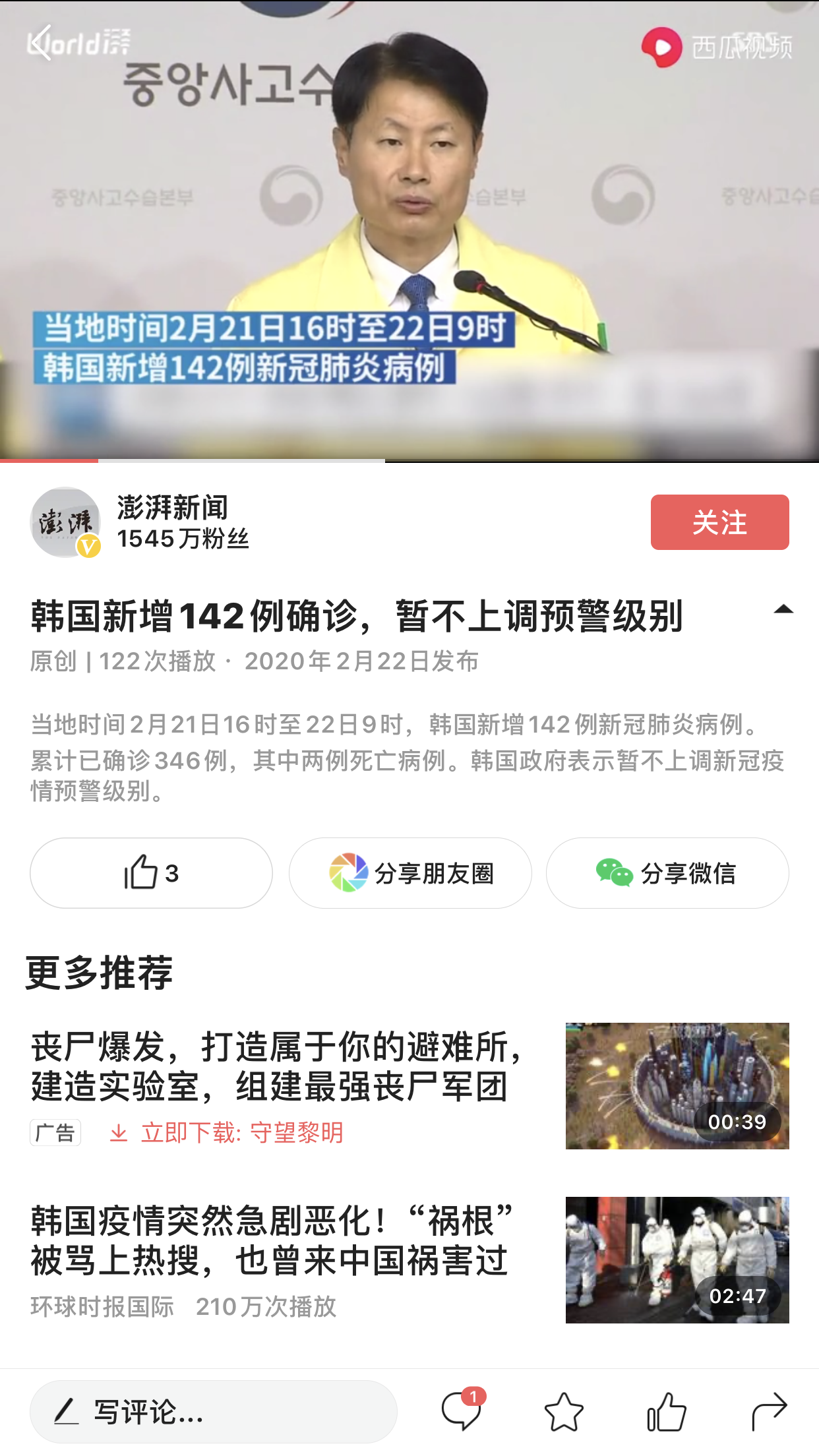Open the 澎湃新闻 profile avatar
The width and height of the screenshot is (819, 1456).
coord(65,522)
